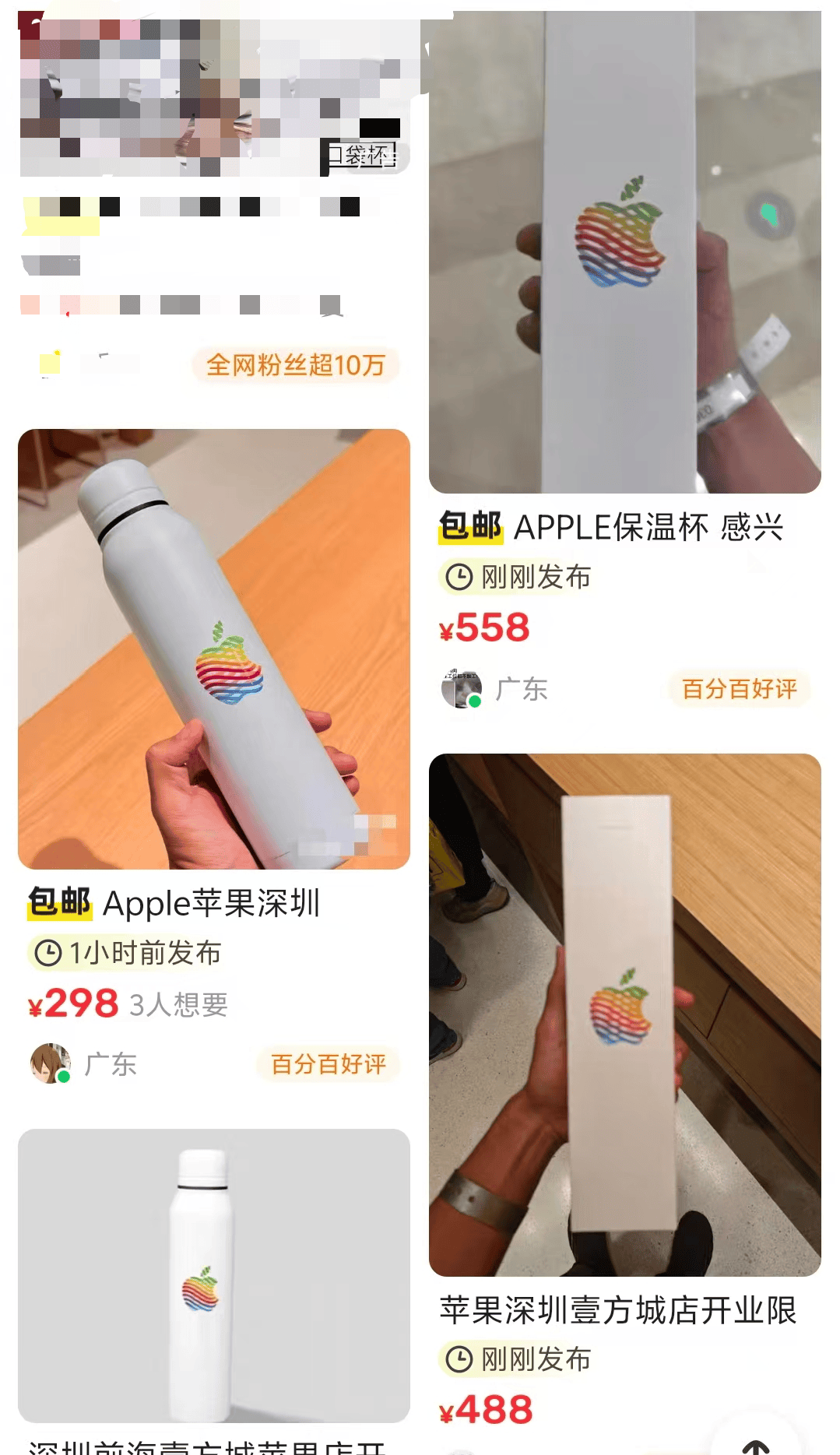Image resolution: width=840 pixels, height=1455 pixels.
Task: Open the 深圳前海壹方城苹果店 white bottle listing
Action: tap(214, 1275)
